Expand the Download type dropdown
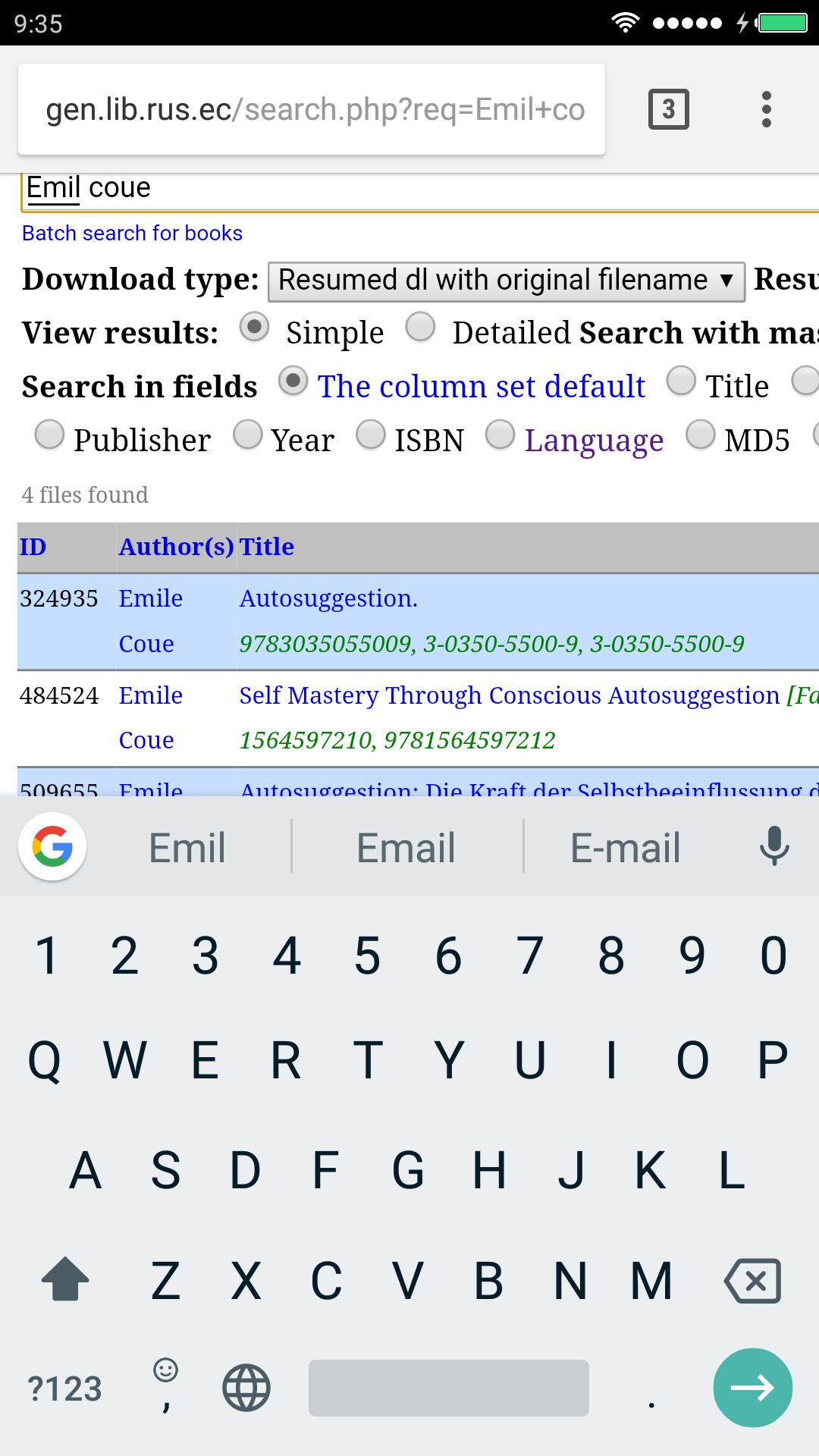The width and height of the screenshot is (819, 1456). (506, 280)
